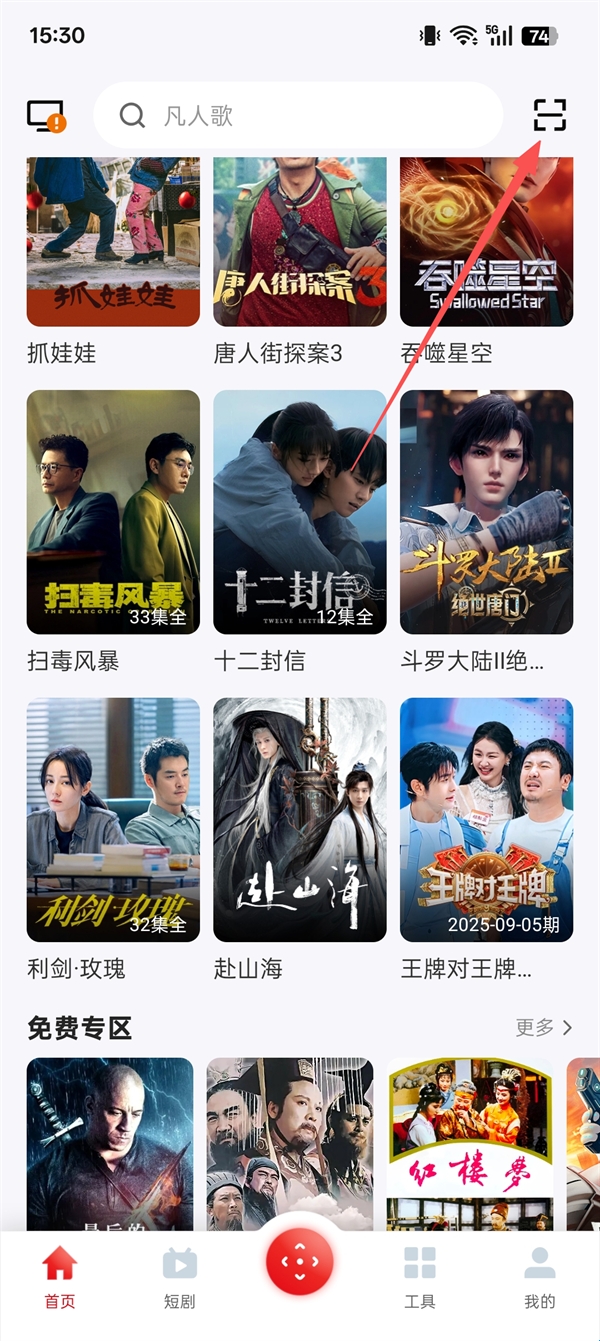The width and height of the screenshot is (600, 1341).
Task: Open the 斗罗大陆II绝世唐门 tile
Action: click(x=486, y=512)
